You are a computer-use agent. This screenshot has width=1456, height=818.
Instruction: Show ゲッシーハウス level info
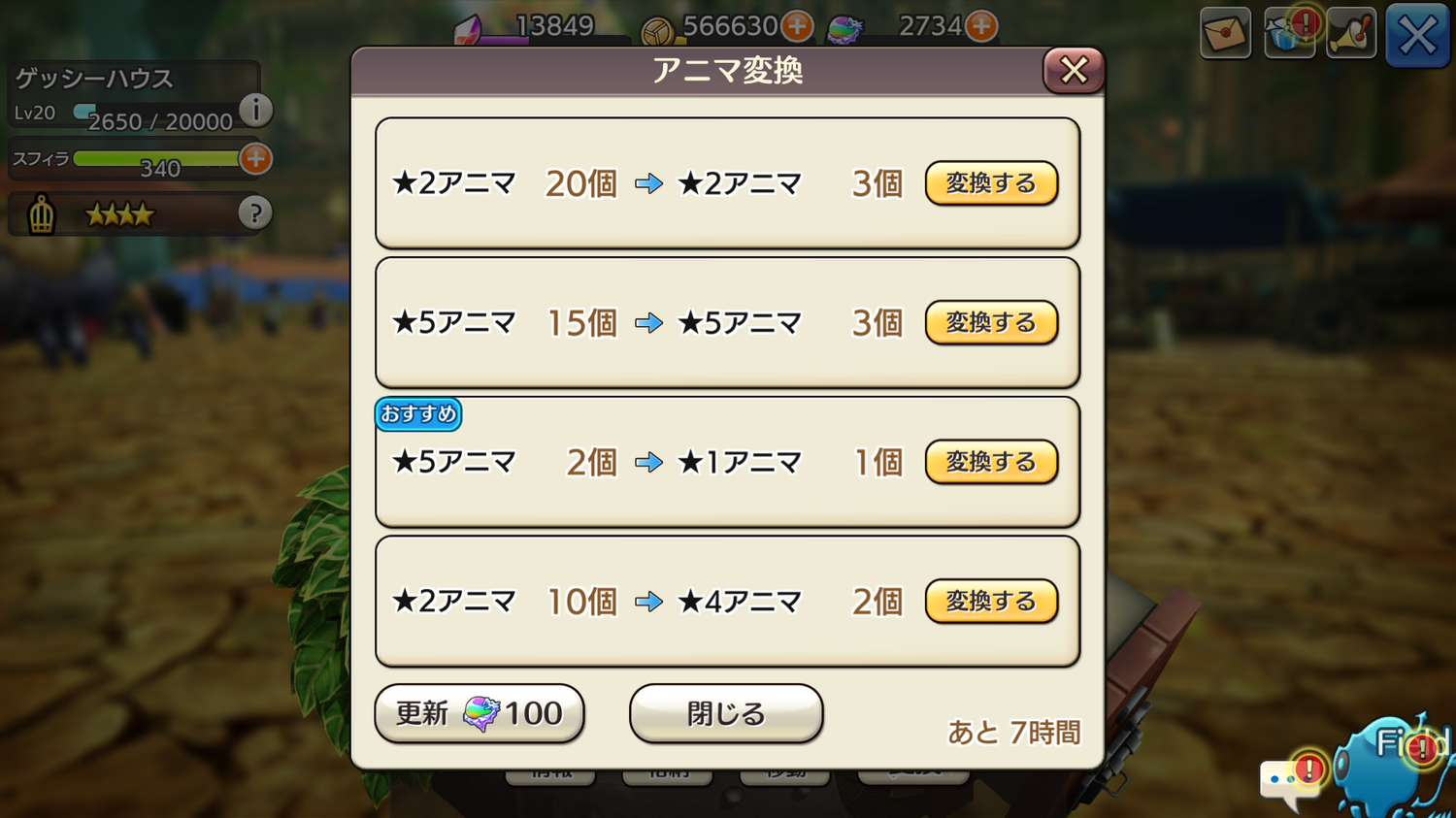point(255,110)
